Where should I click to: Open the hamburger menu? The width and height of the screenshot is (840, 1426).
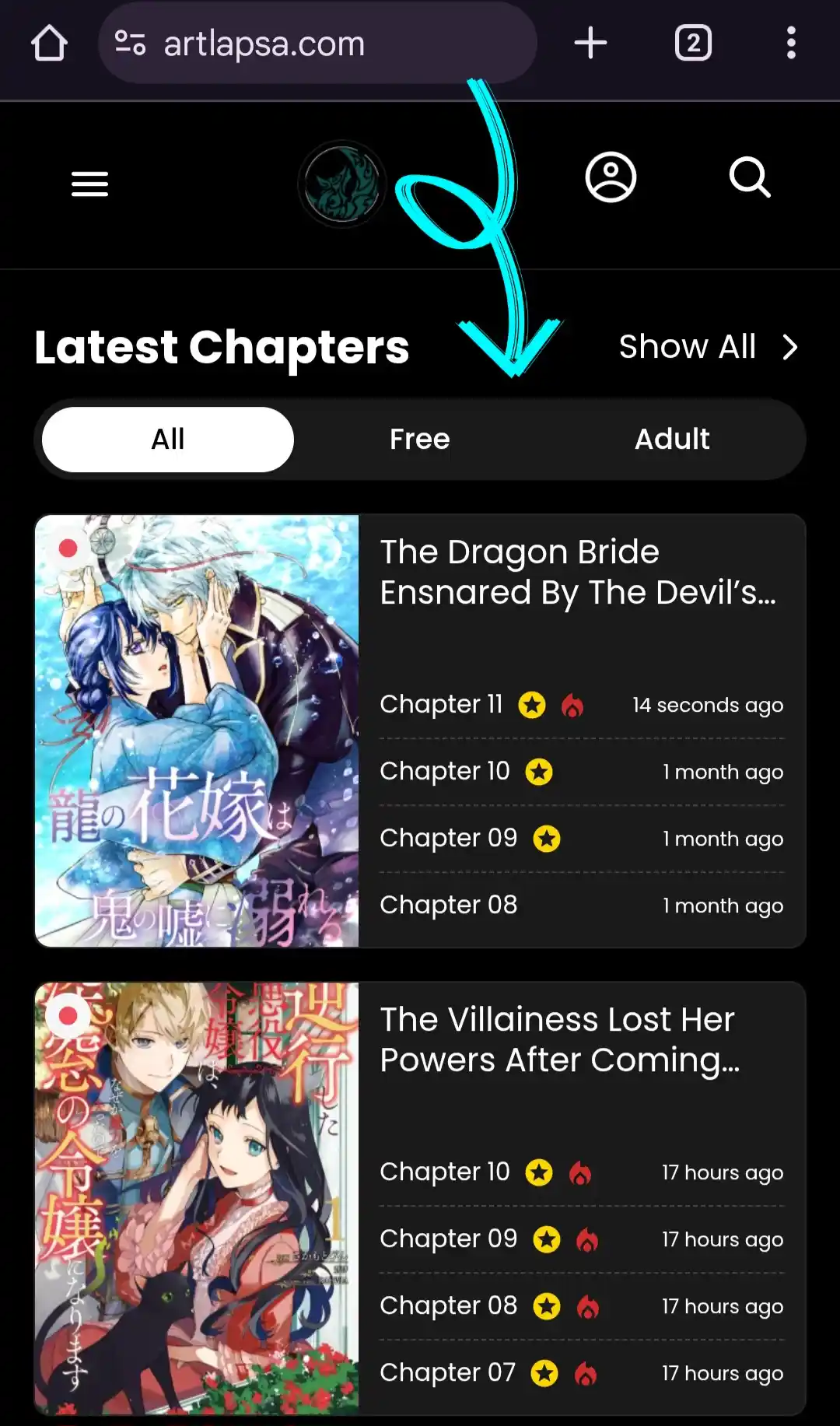tap(89, 184)
